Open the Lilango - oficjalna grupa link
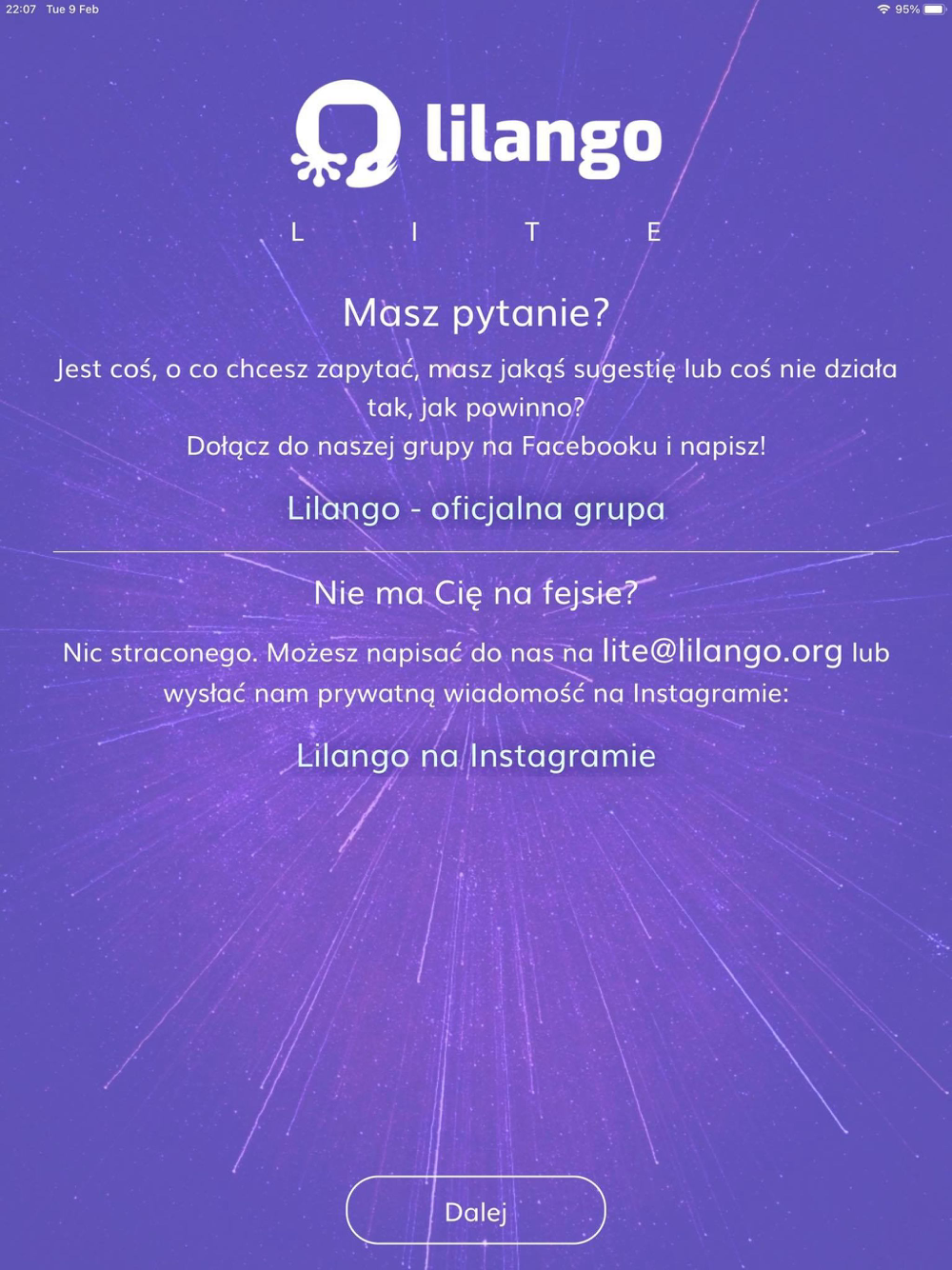The image size is (952, 1270). (x=476, y=508)
